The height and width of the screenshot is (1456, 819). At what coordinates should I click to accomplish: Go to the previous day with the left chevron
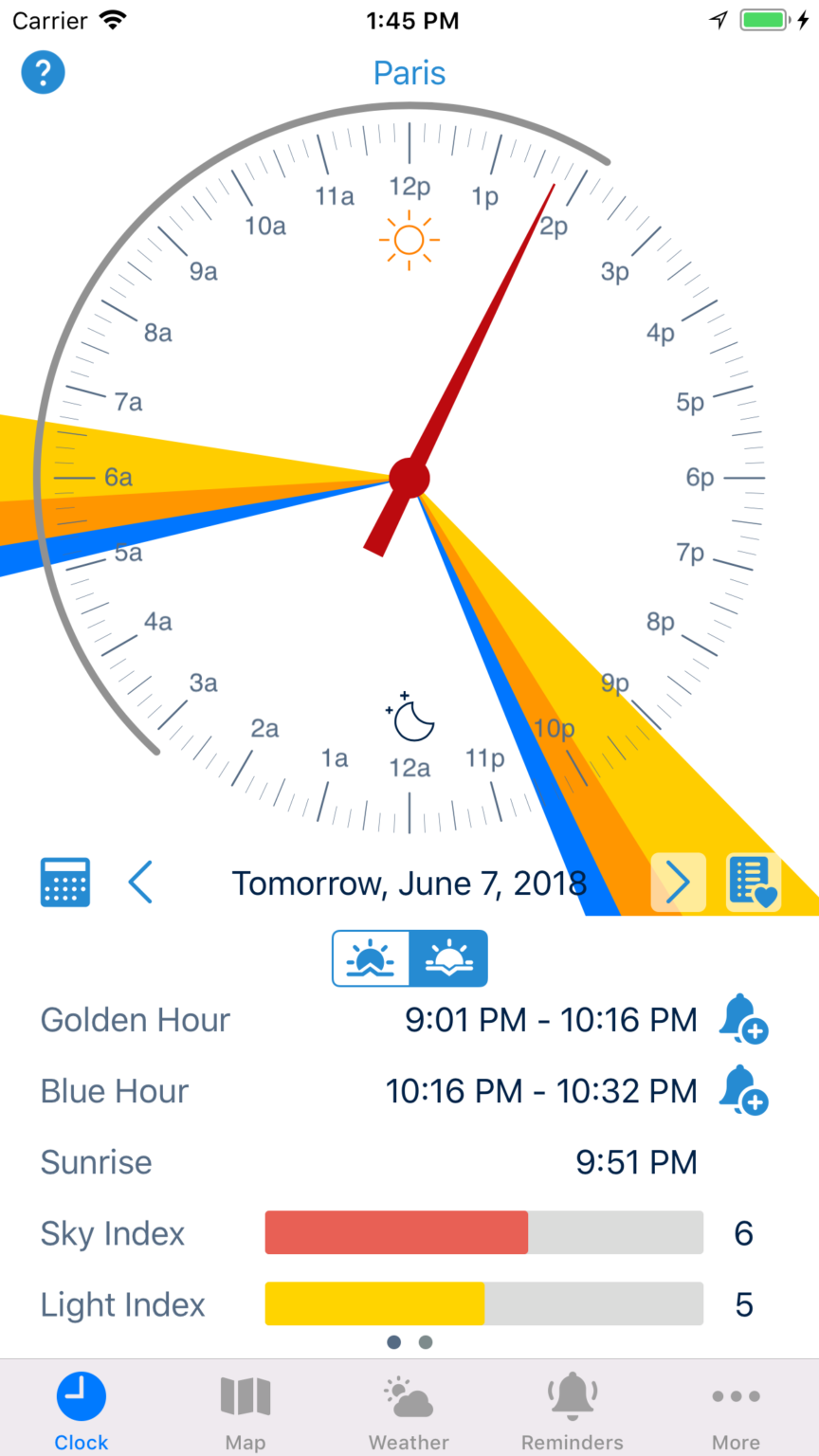(140, 882)
